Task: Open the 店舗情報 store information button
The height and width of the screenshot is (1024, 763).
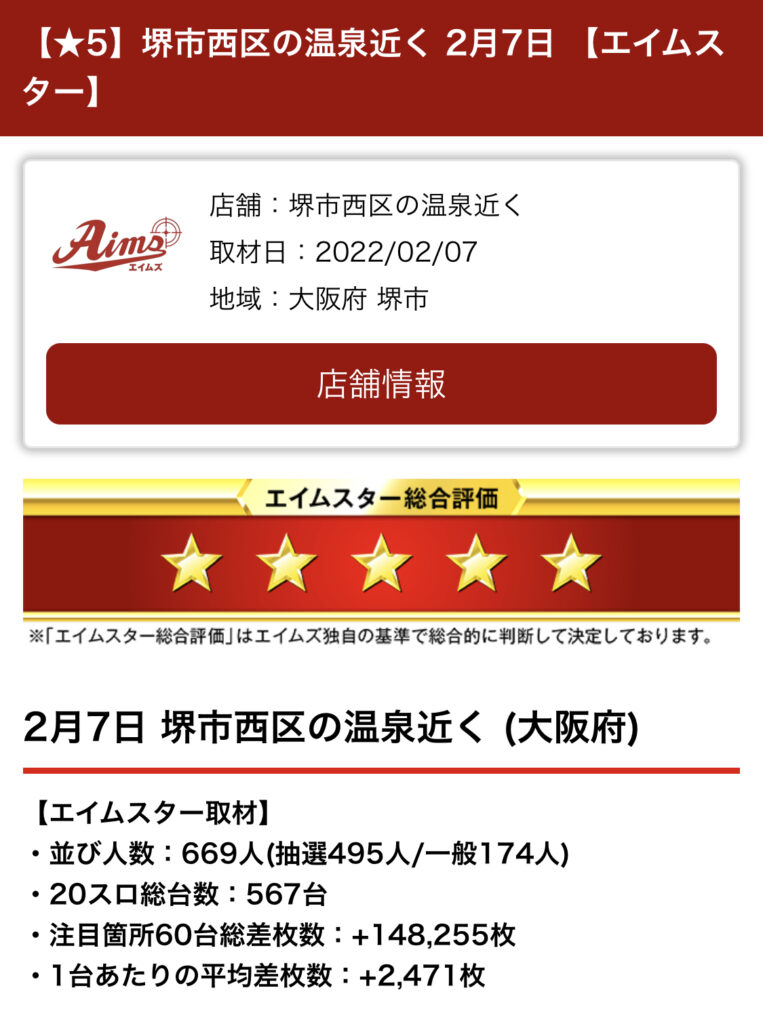Action: coord(381,384)
